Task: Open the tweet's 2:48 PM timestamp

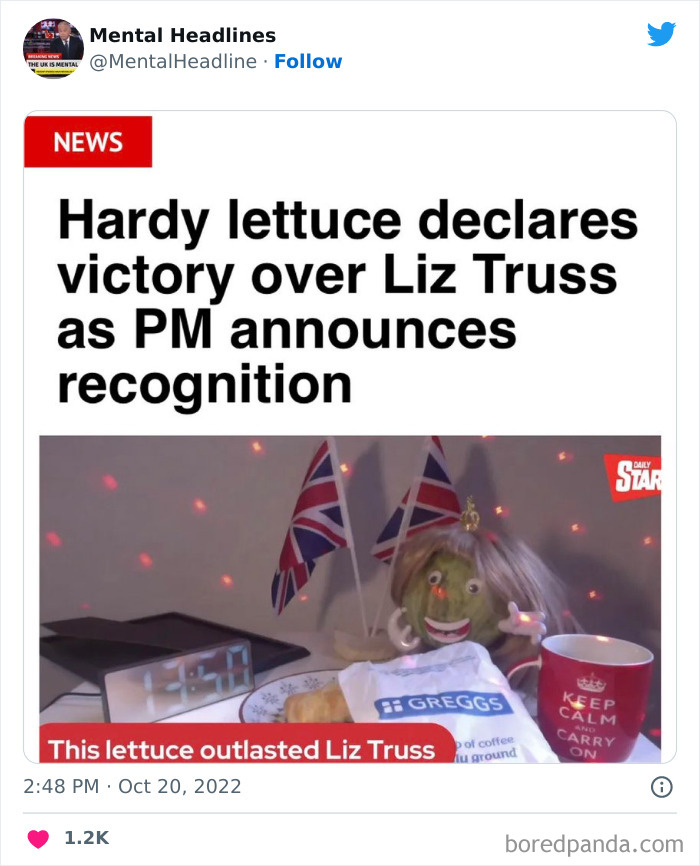Action: click(132, 786)
